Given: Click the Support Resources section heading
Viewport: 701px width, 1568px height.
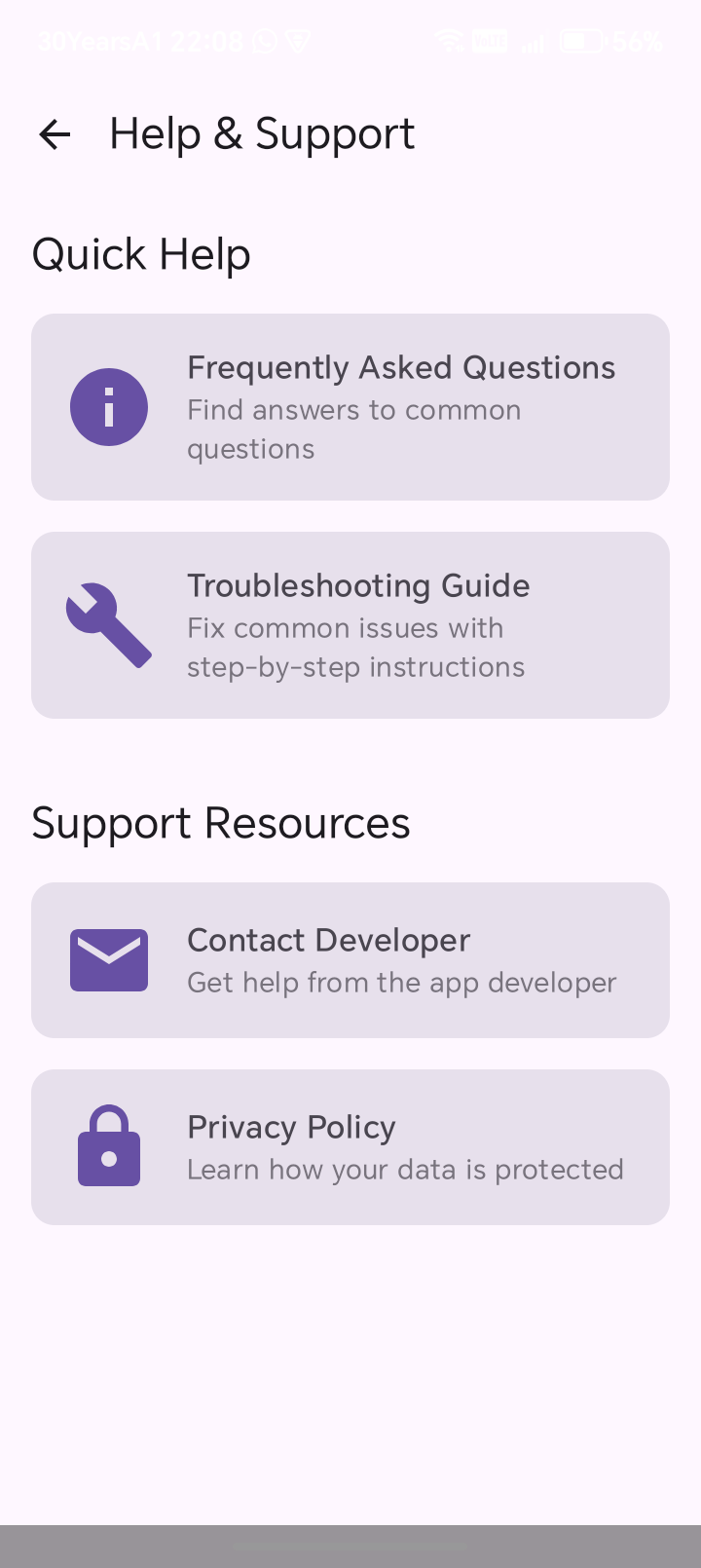Looking at the screenshot, I should (220, 822).
